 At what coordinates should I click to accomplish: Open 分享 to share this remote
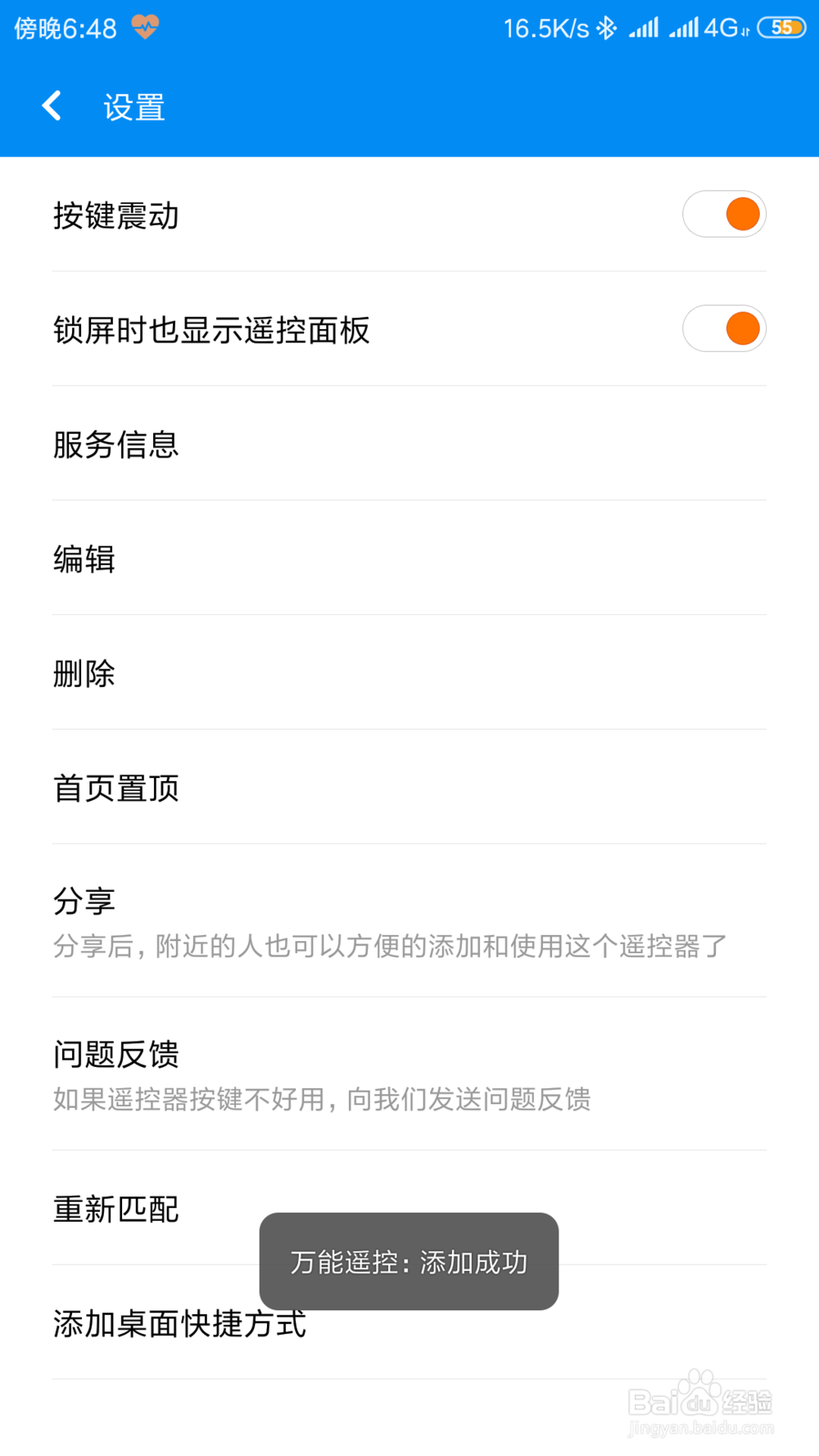coord(84,901)
